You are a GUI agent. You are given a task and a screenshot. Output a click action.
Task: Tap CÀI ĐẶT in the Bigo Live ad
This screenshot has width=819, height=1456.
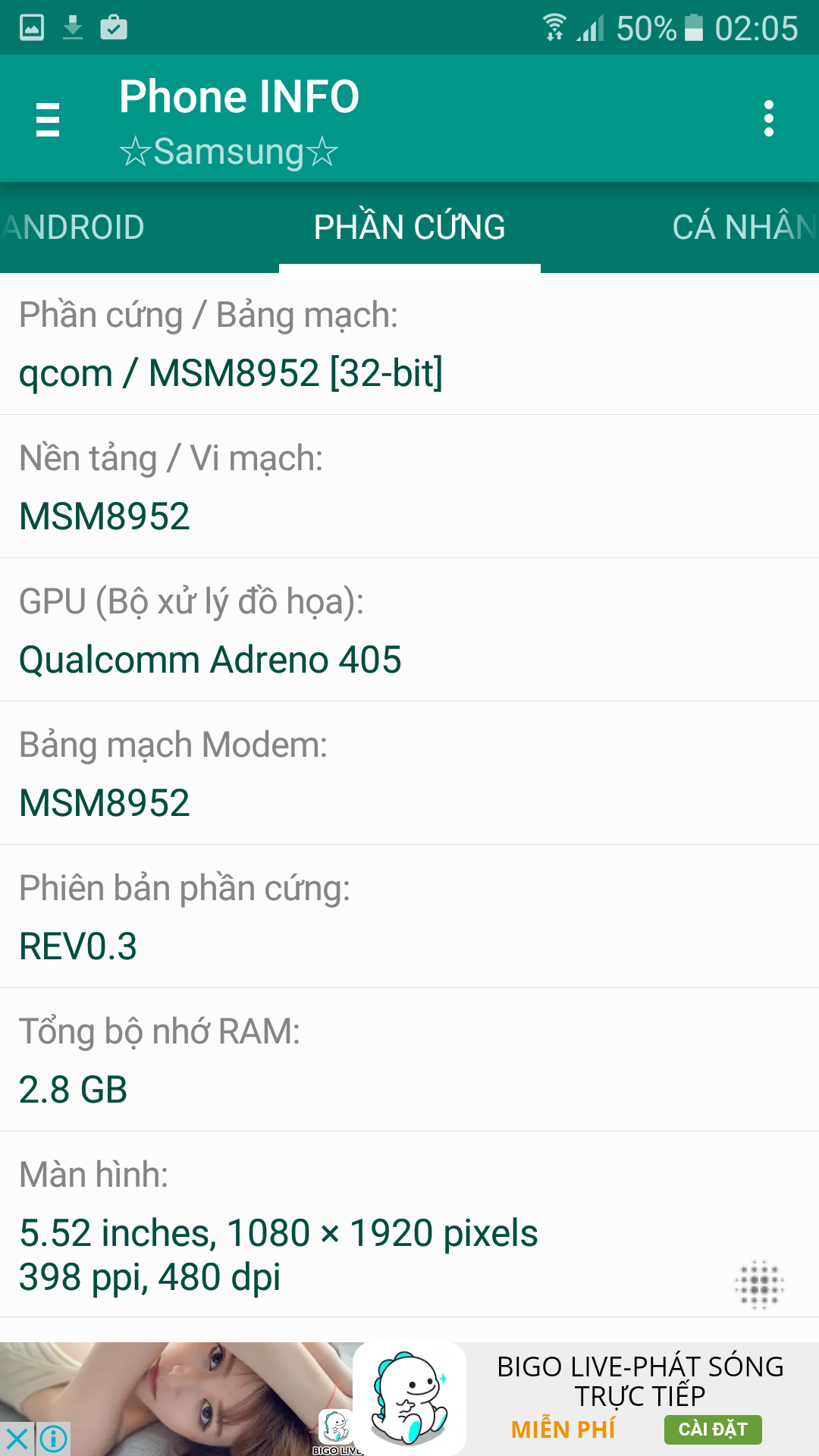pyautogui.click(x=713, y=1429)
